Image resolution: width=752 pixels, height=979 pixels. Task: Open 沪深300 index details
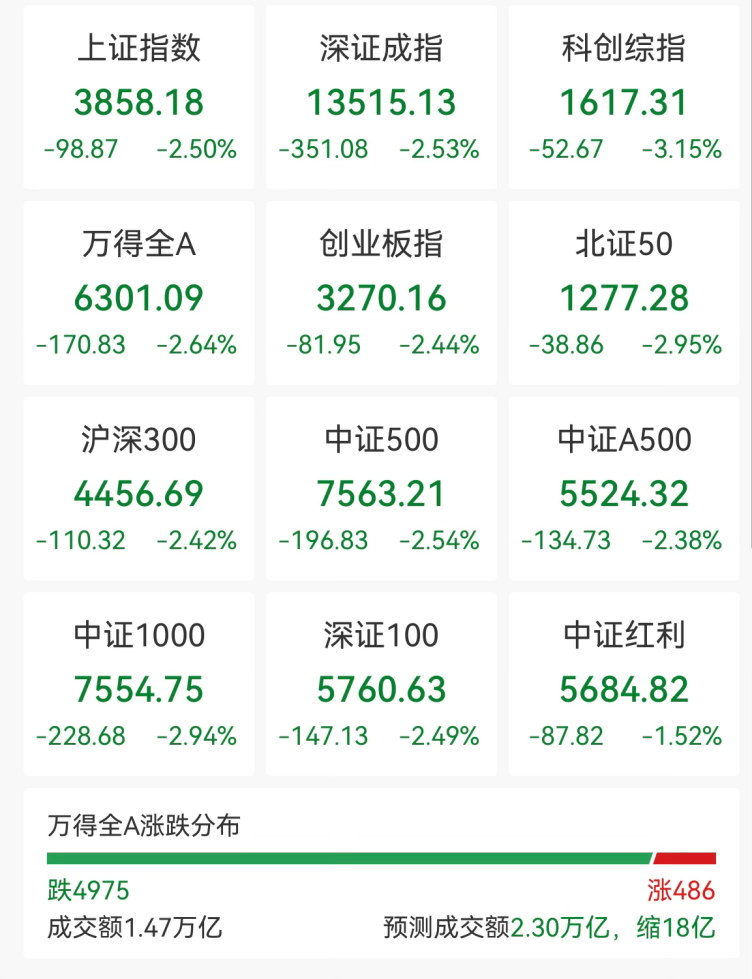(139, 489)
